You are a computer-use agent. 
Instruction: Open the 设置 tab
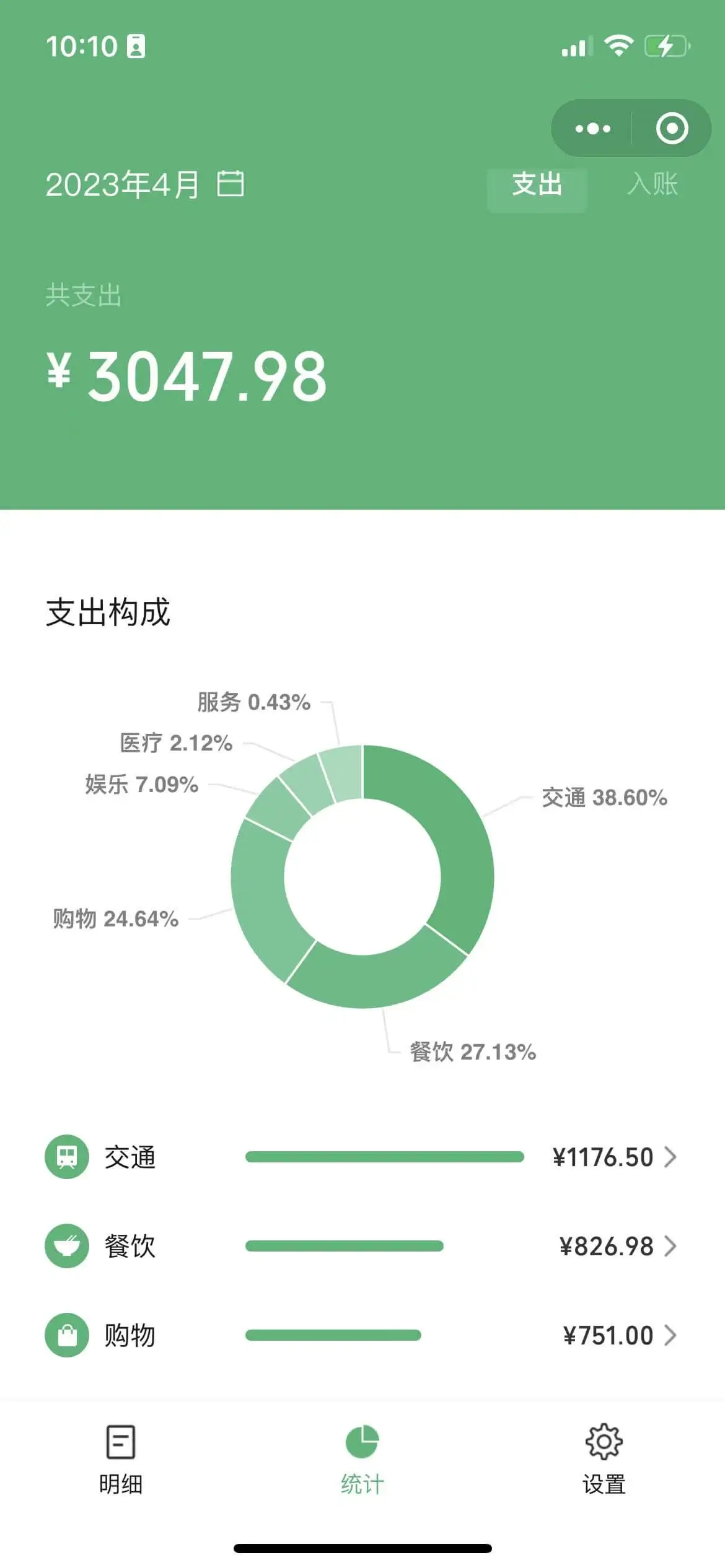coord(604,1460)
